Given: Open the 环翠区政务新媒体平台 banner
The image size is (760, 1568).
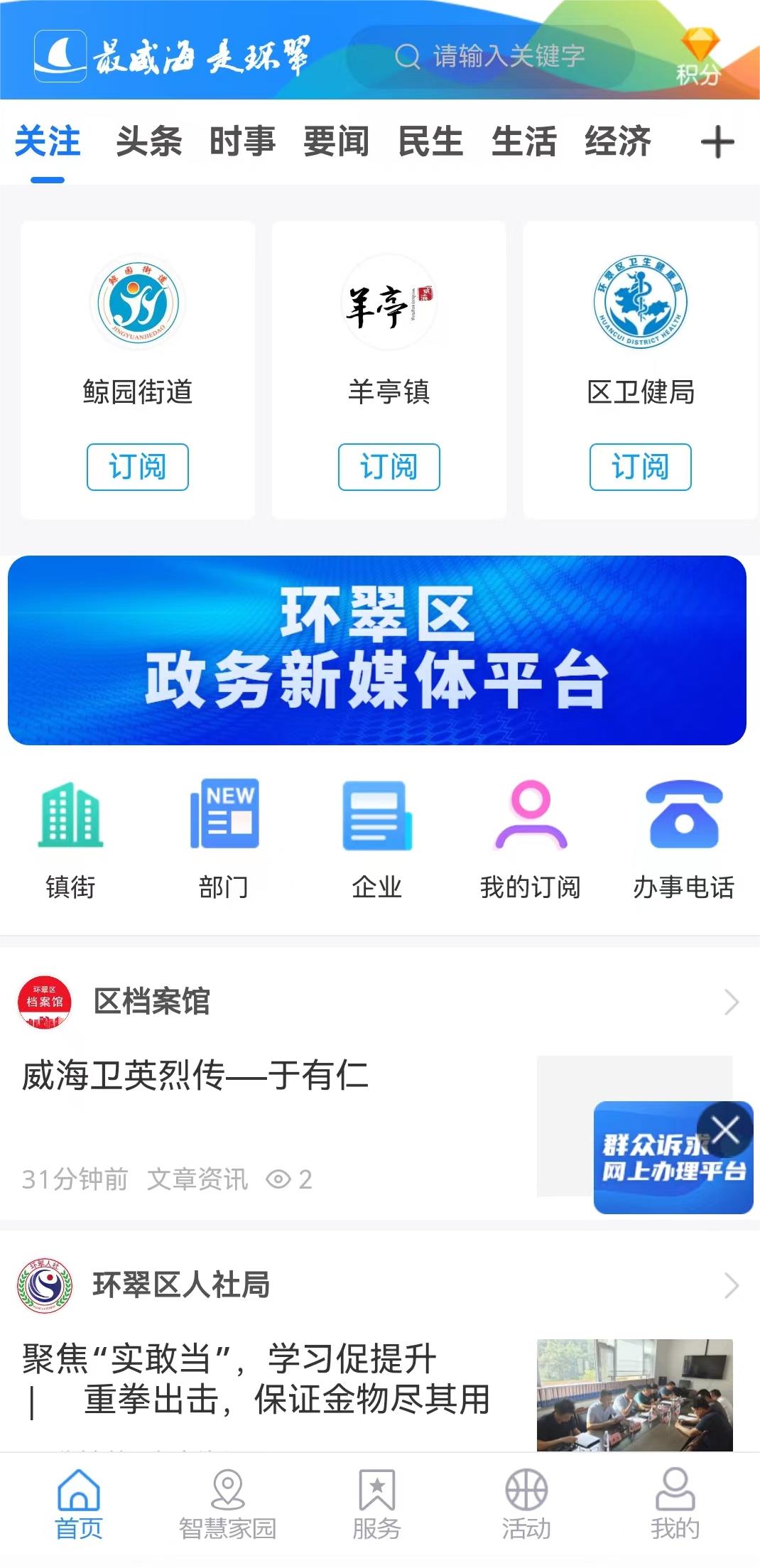Looking at the screenshot, I should point(376,650).
